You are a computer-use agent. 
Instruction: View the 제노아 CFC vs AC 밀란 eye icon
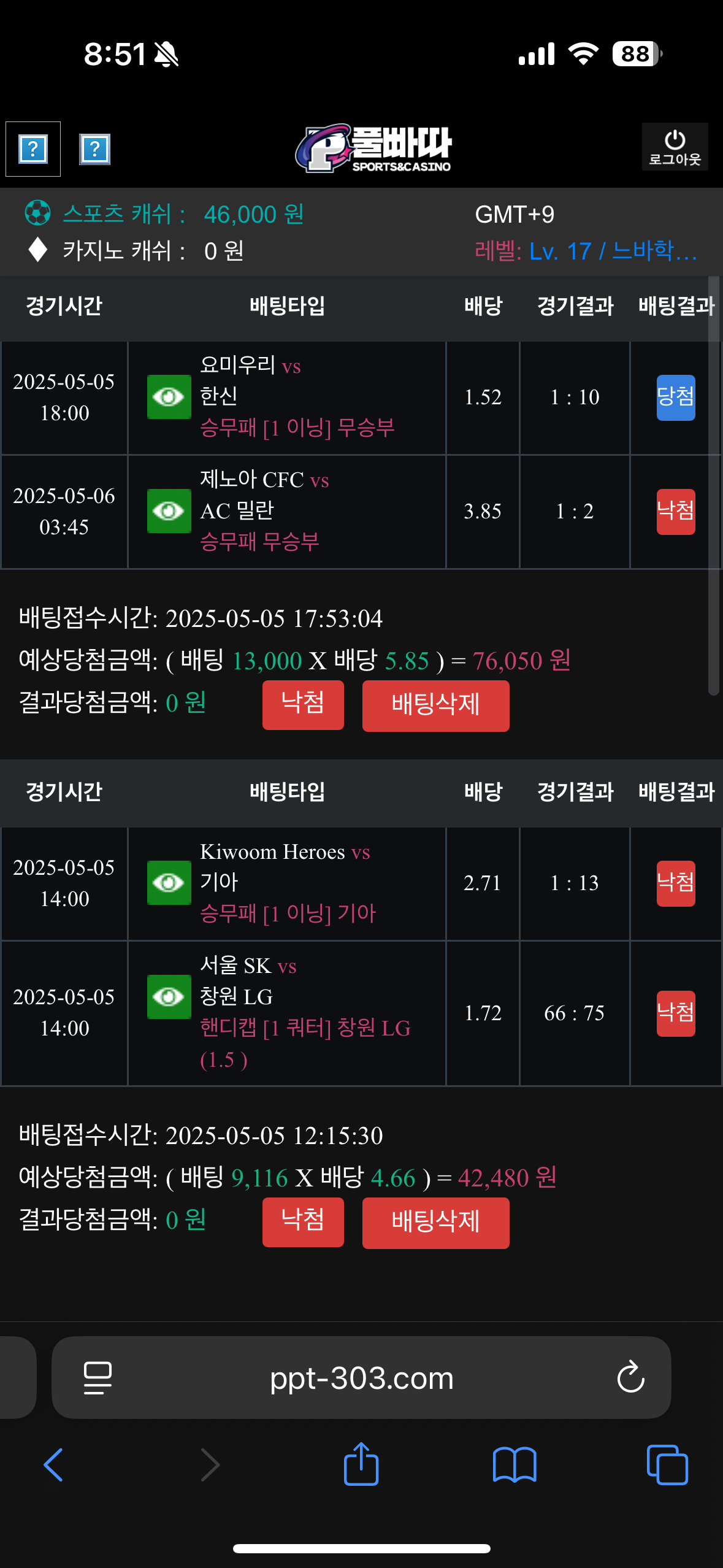click(x=169, y=511)
